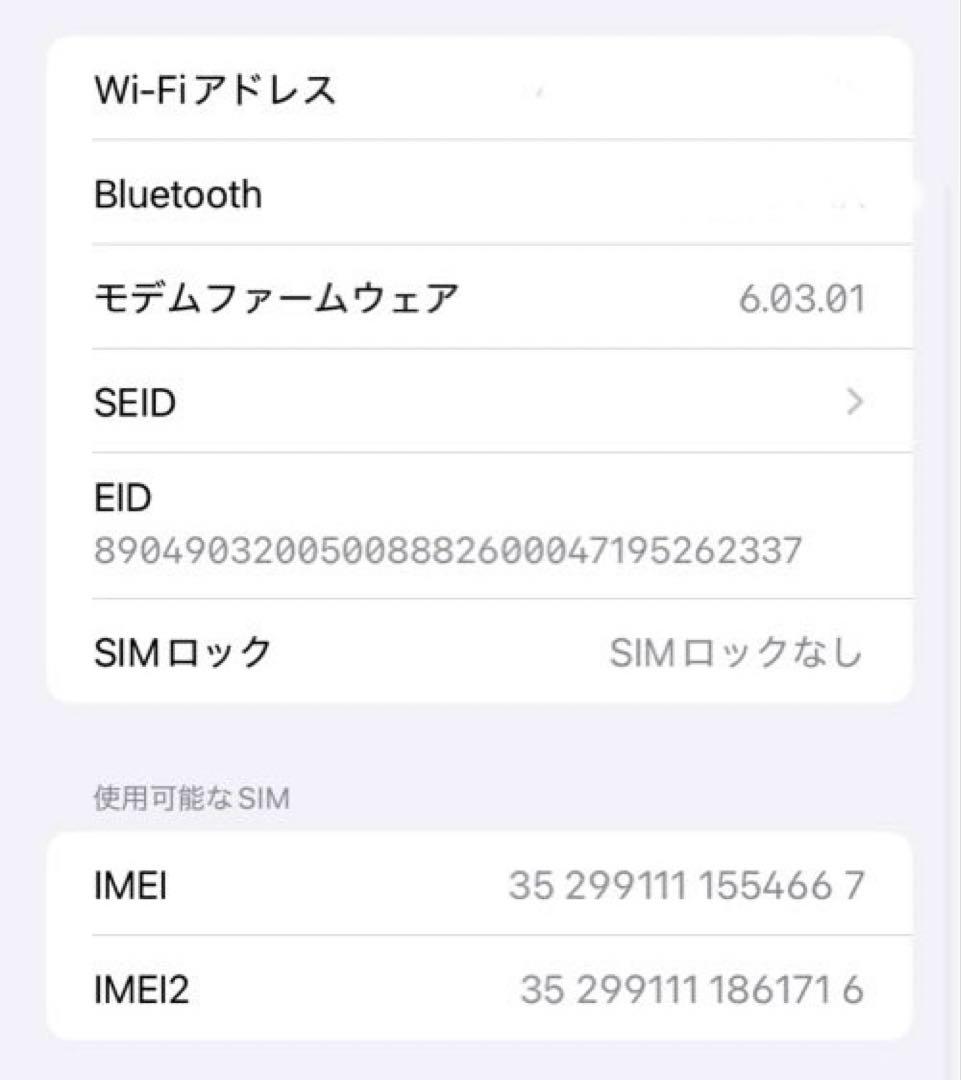961x1080 pixels.
Task: Tap the Wi-Fiアドレス label text
Action: (216, 90)
